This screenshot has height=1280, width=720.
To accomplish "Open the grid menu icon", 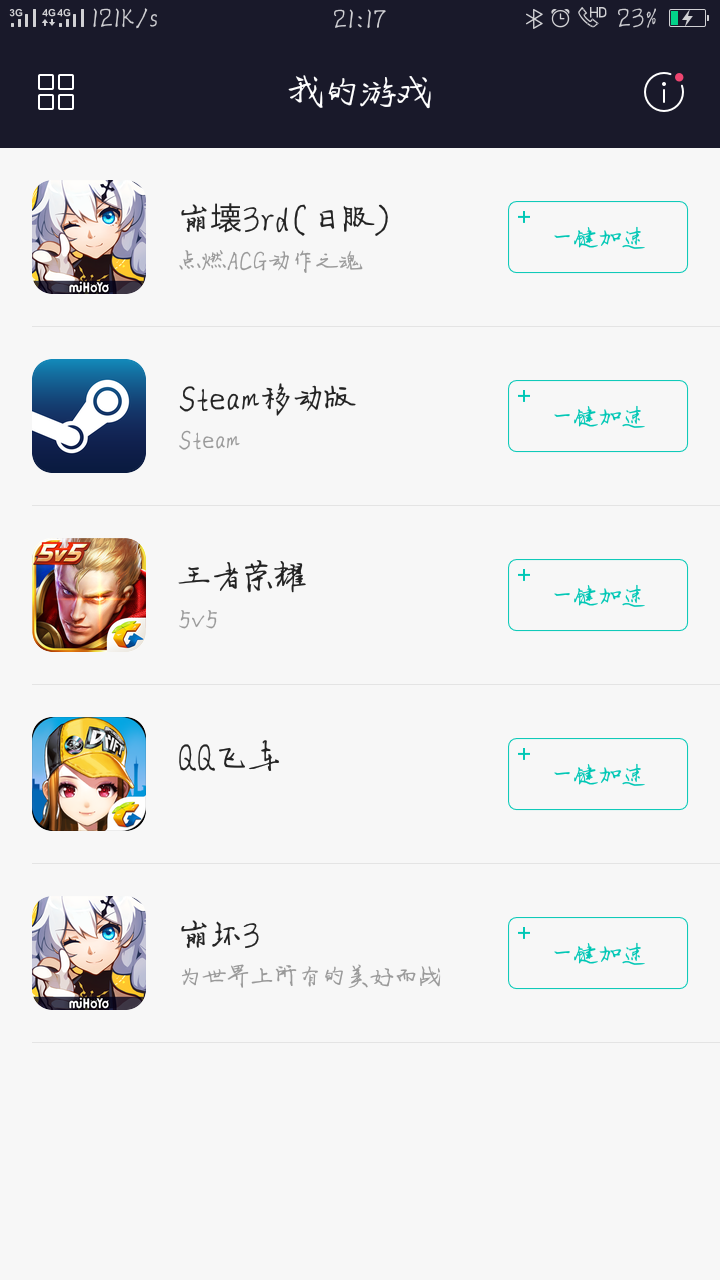I will pos(56,92).
